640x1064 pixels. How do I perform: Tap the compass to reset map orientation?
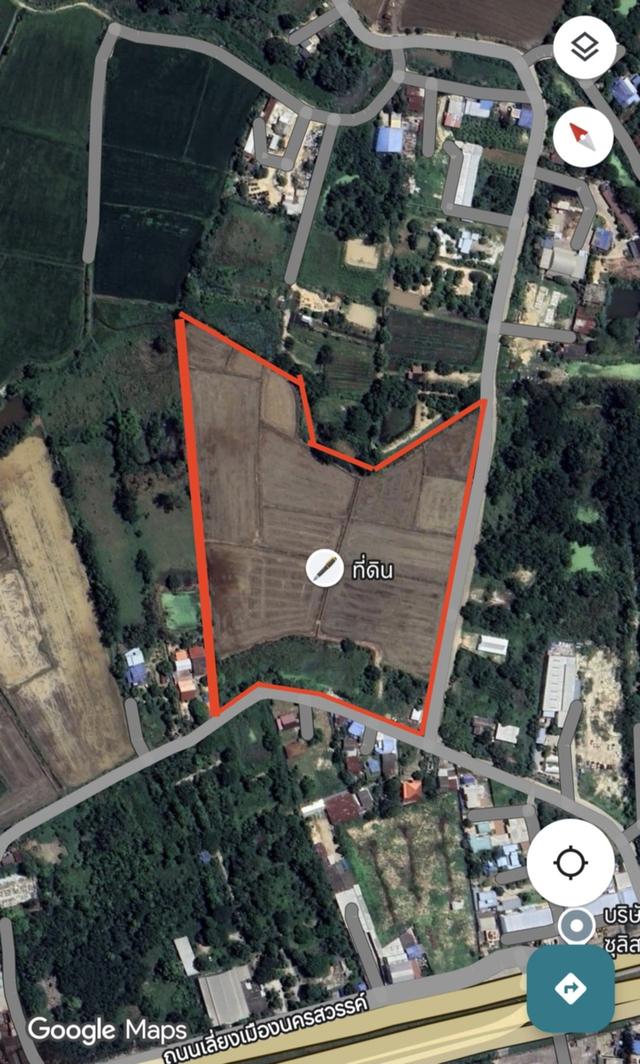(585, 136)
